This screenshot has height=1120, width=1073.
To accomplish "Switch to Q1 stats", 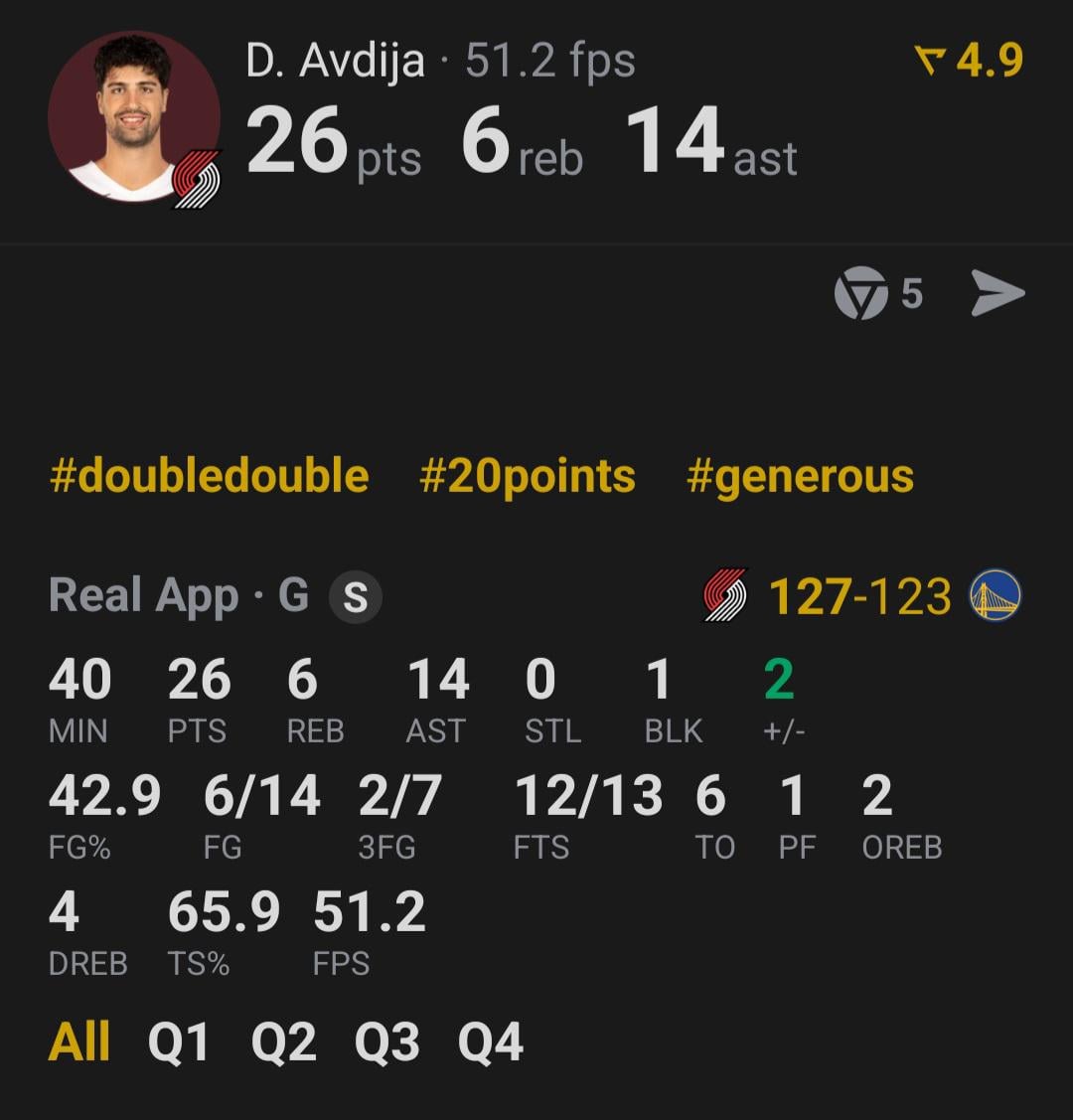I will [179, 1042].
